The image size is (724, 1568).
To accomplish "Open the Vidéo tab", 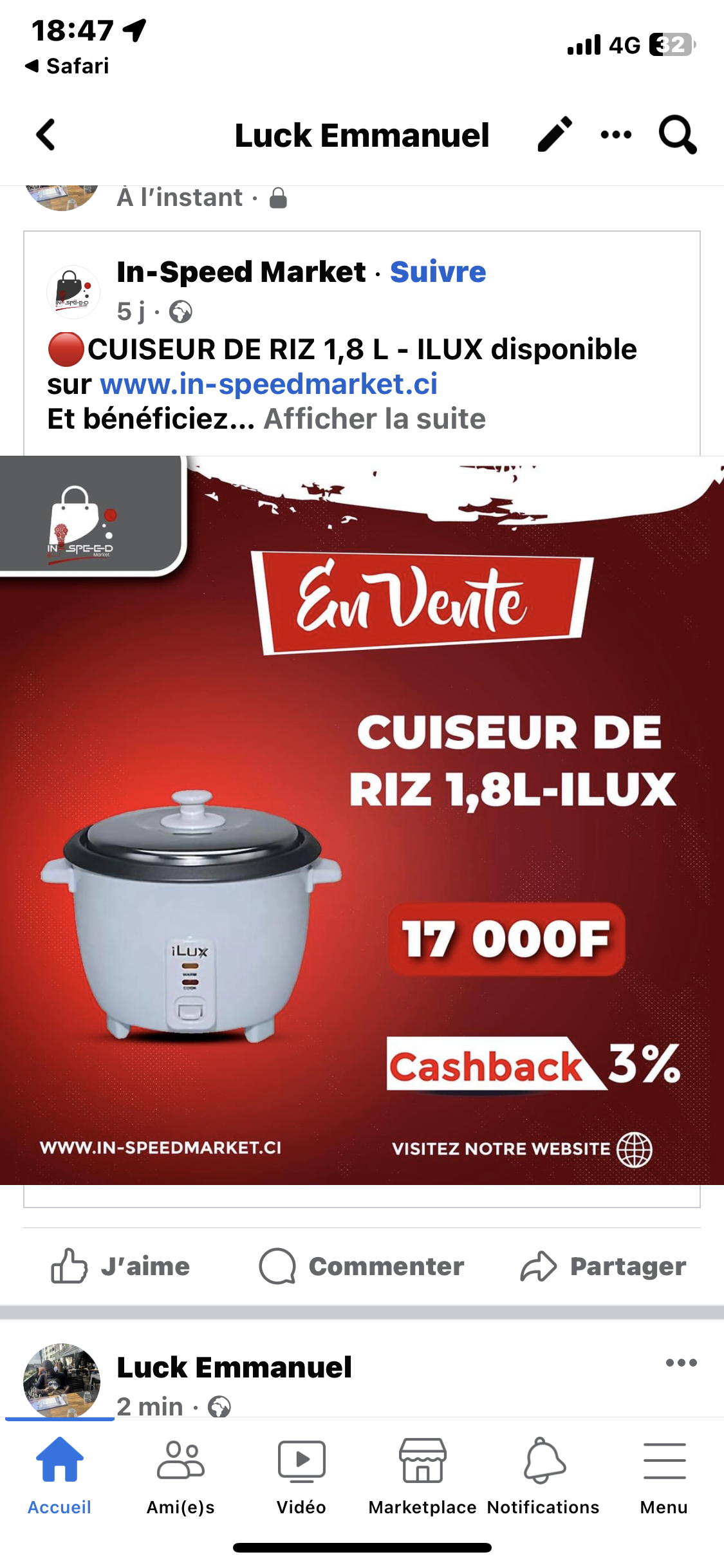I will point(301,1475).
